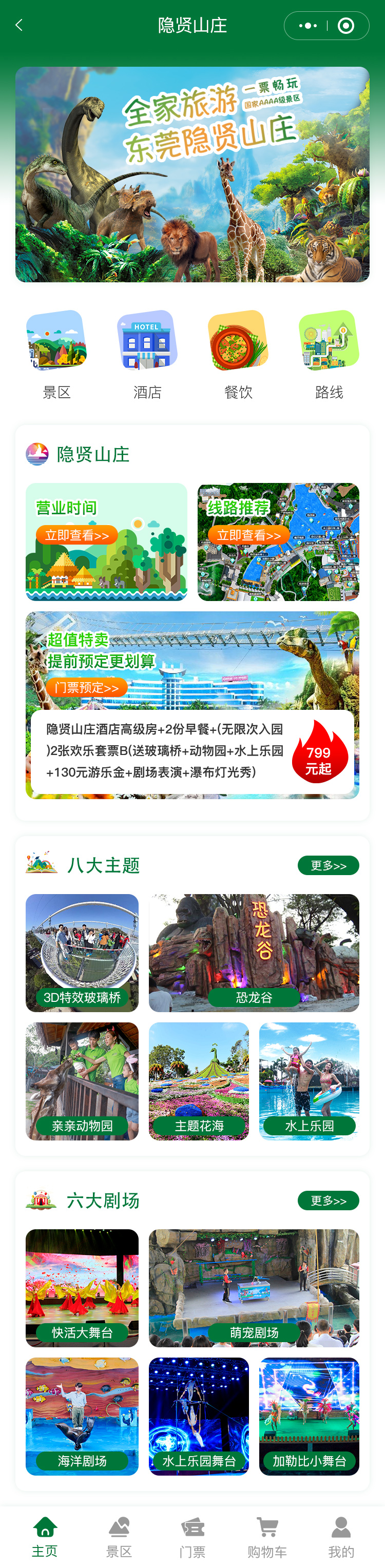
Task: Open the 恐龙谷 theme tile
Action: 254,952
